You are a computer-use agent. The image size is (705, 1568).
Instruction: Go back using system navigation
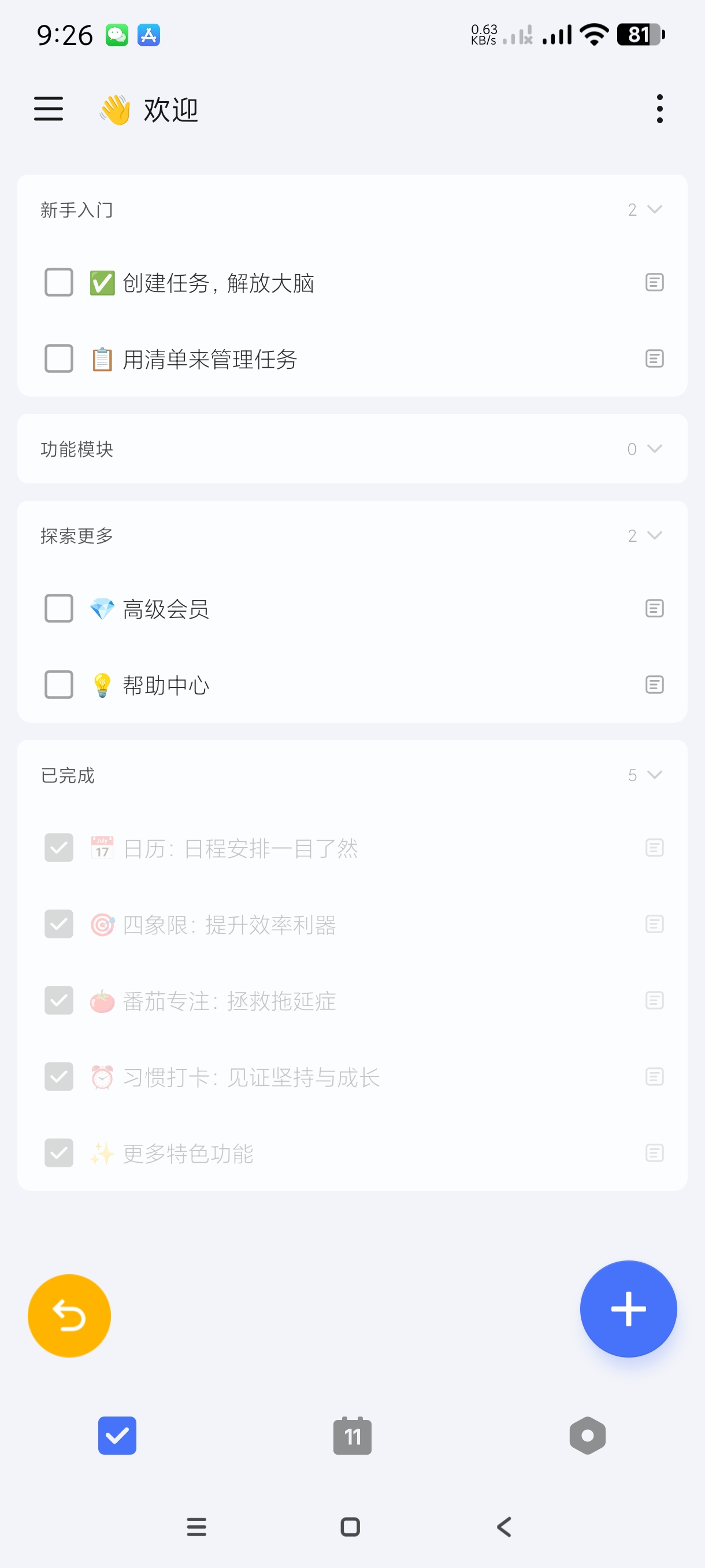[504, 1526]
